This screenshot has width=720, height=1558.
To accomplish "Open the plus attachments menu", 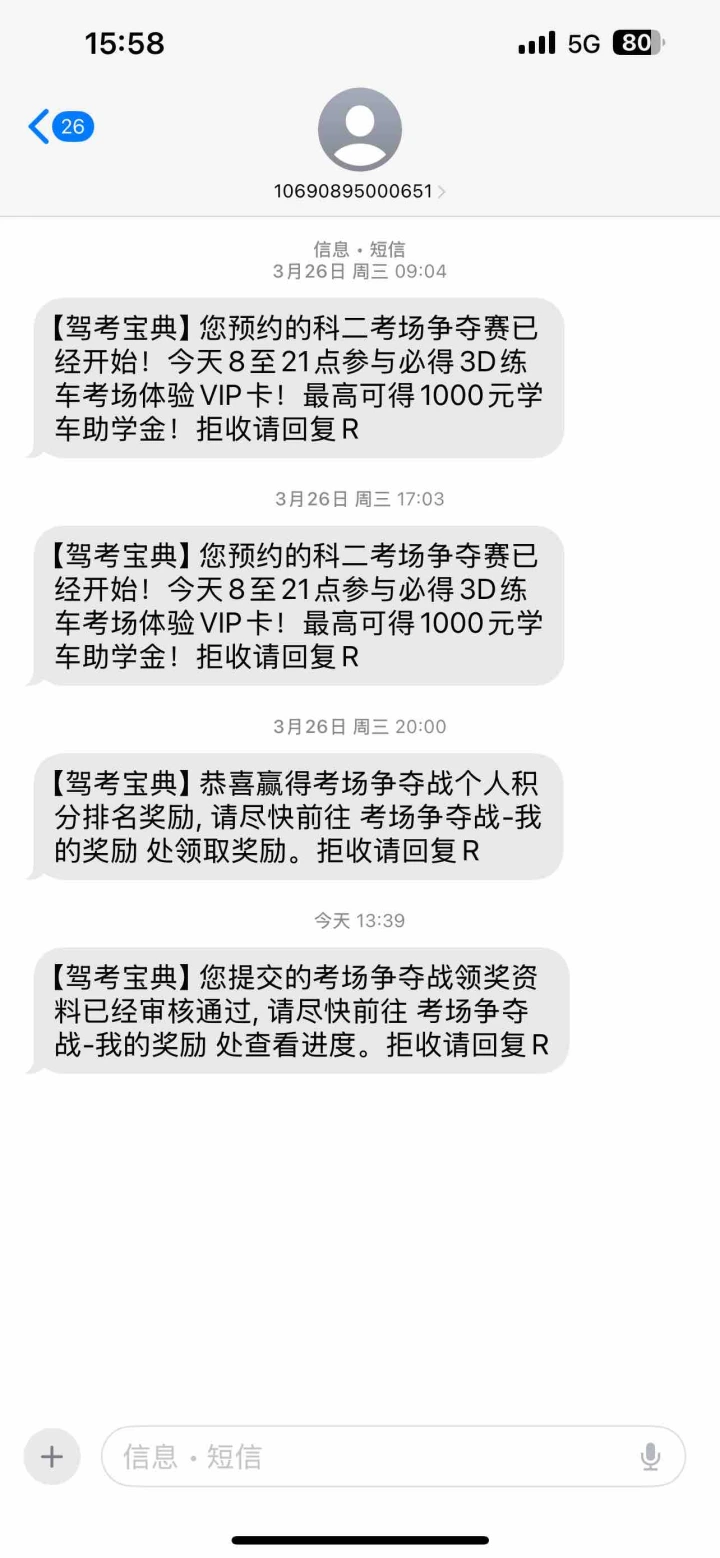I will (51, 1457).
